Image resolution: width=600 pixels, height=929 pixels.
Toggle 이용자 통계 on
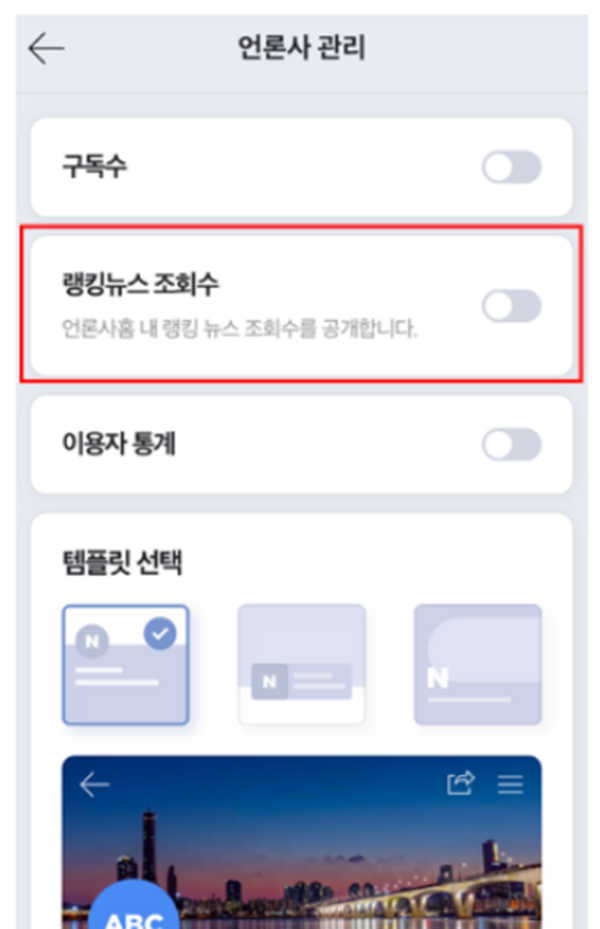tap(511, 445)
